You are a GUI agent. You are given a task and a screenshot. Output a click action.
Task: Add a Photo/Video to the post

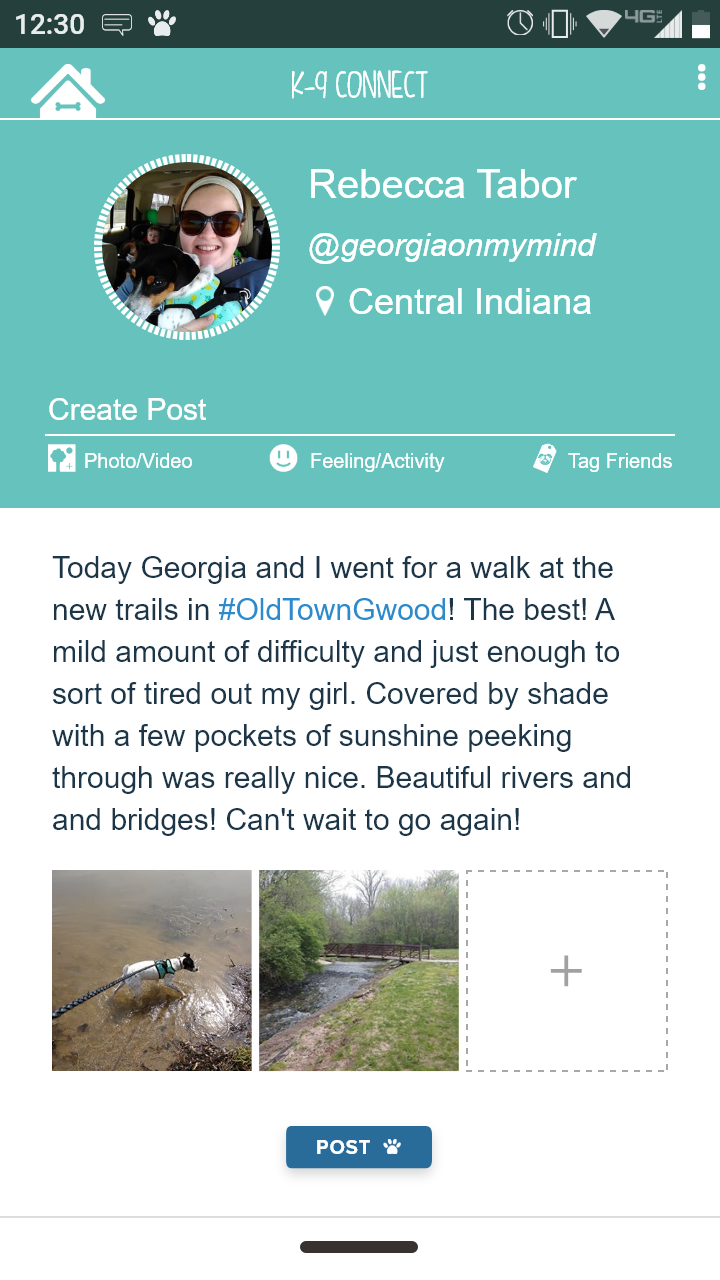[120, 461]
